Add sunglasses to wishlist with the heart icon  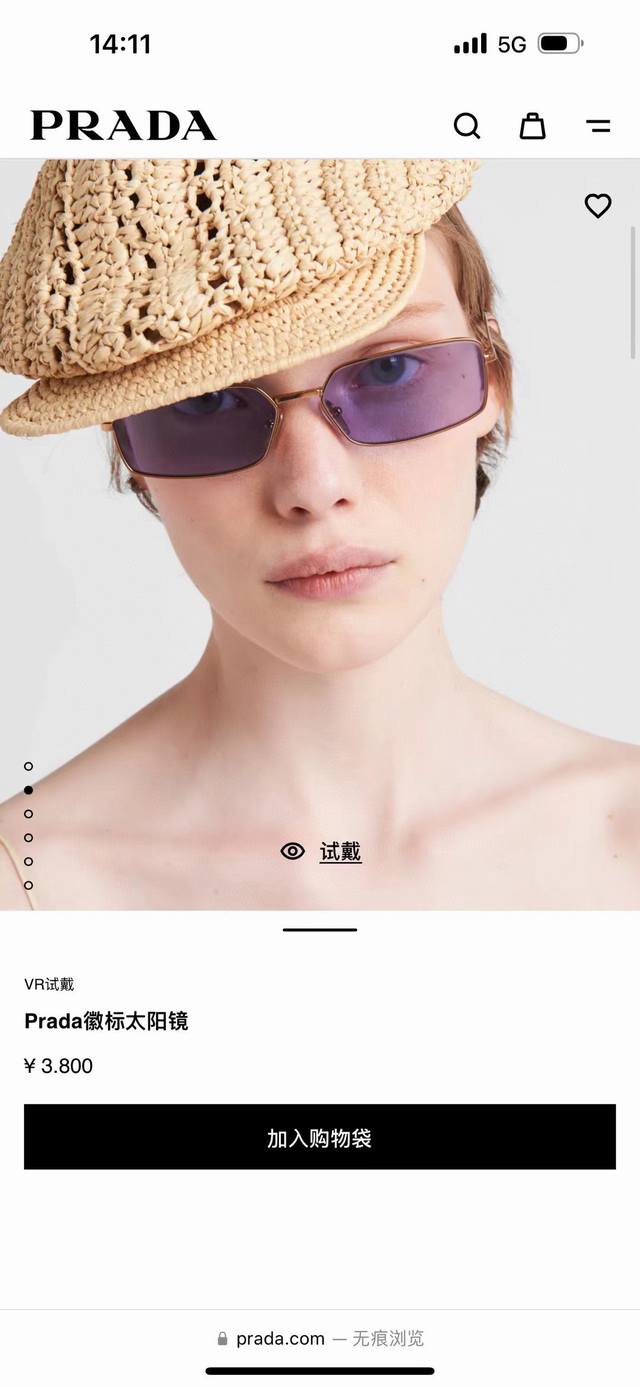[598, 206]
